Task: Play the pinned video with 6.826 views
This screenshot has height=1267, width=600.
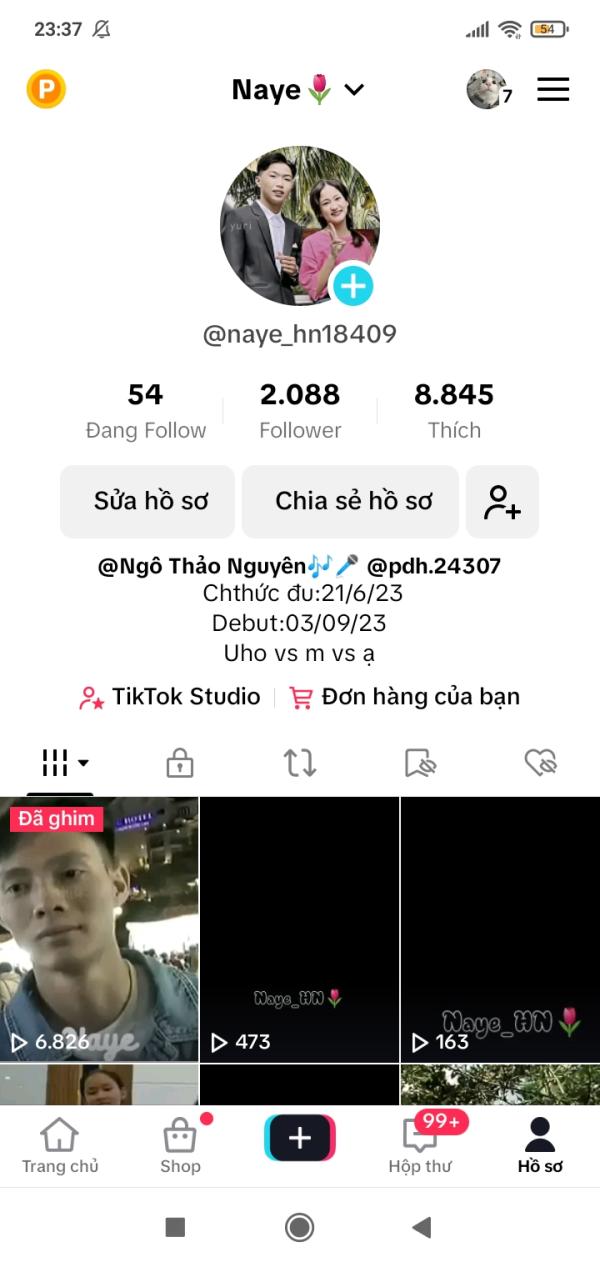Action: (x=99, y=930)
